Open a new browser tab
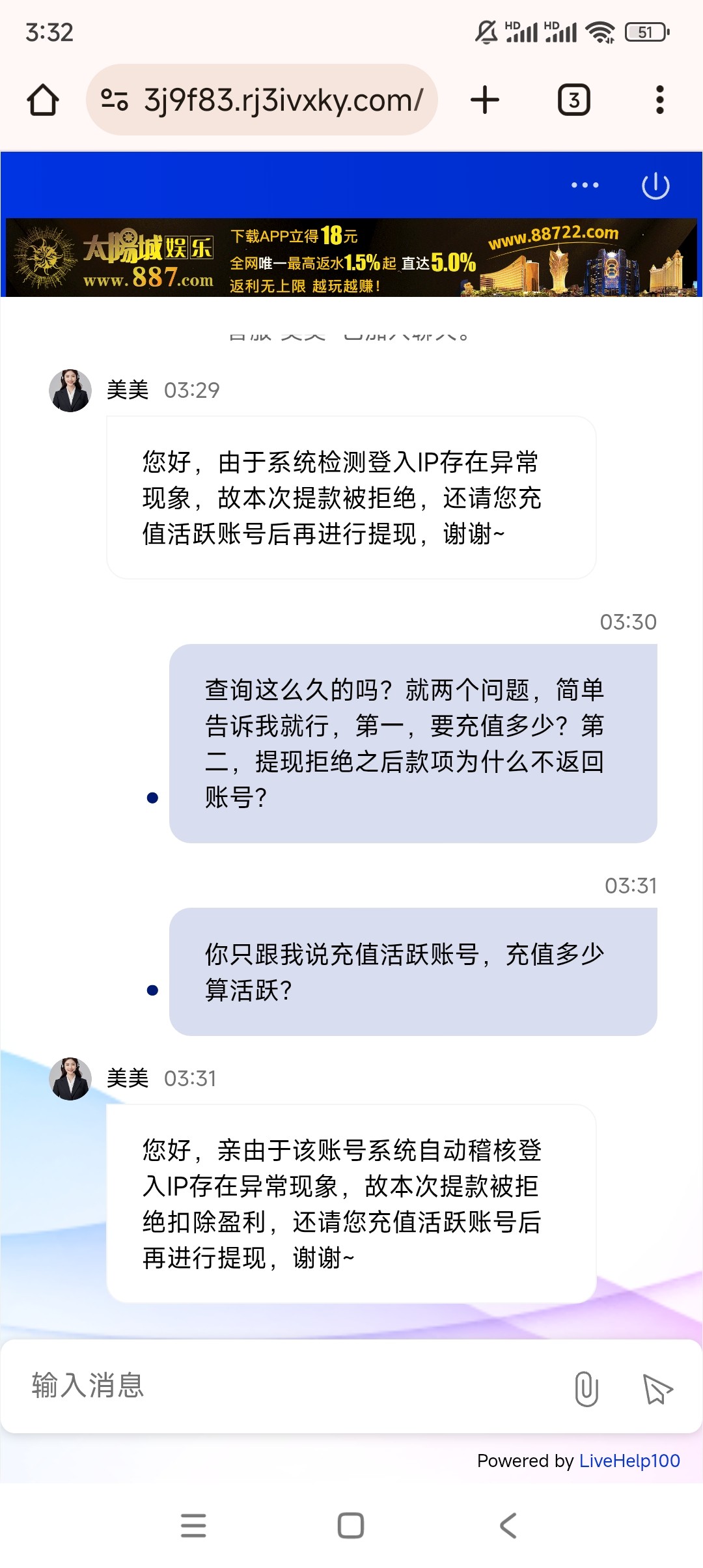 (485, 100)
